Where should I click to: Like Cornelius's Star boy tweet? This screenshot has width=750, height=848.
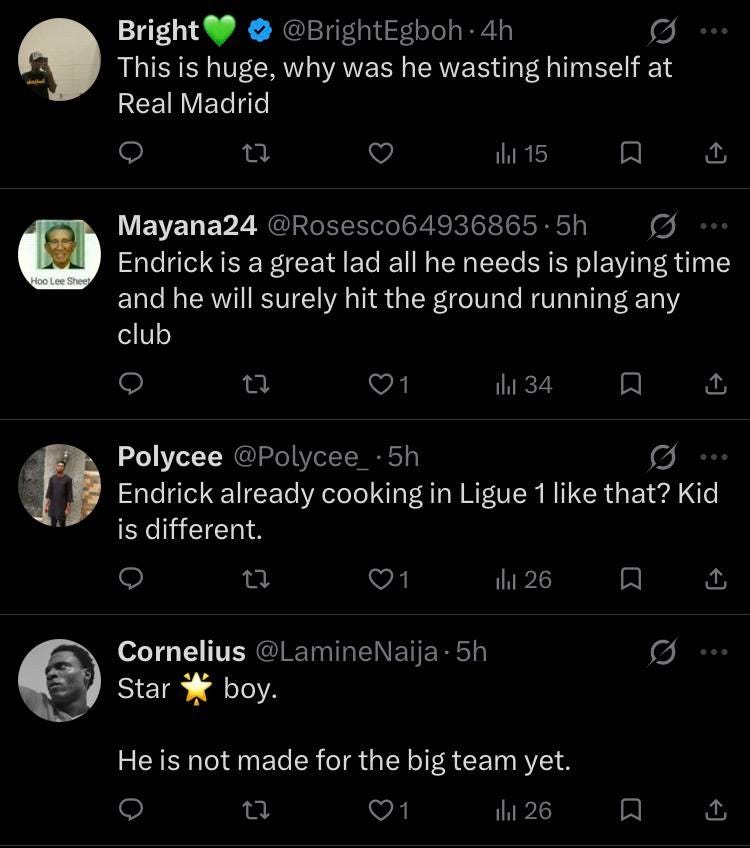(x=381, y=810)
